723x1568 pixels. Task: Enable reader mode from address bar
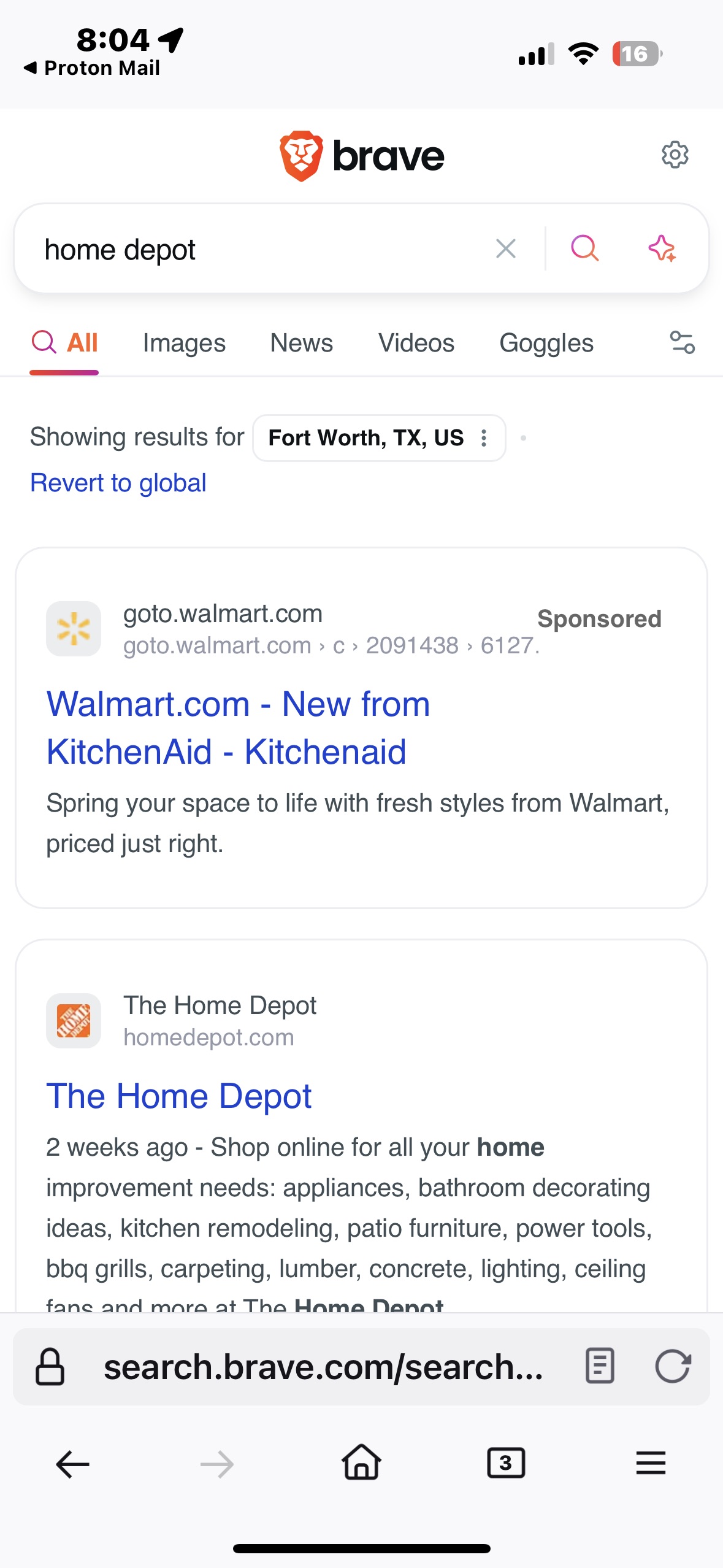[600, 1366]
